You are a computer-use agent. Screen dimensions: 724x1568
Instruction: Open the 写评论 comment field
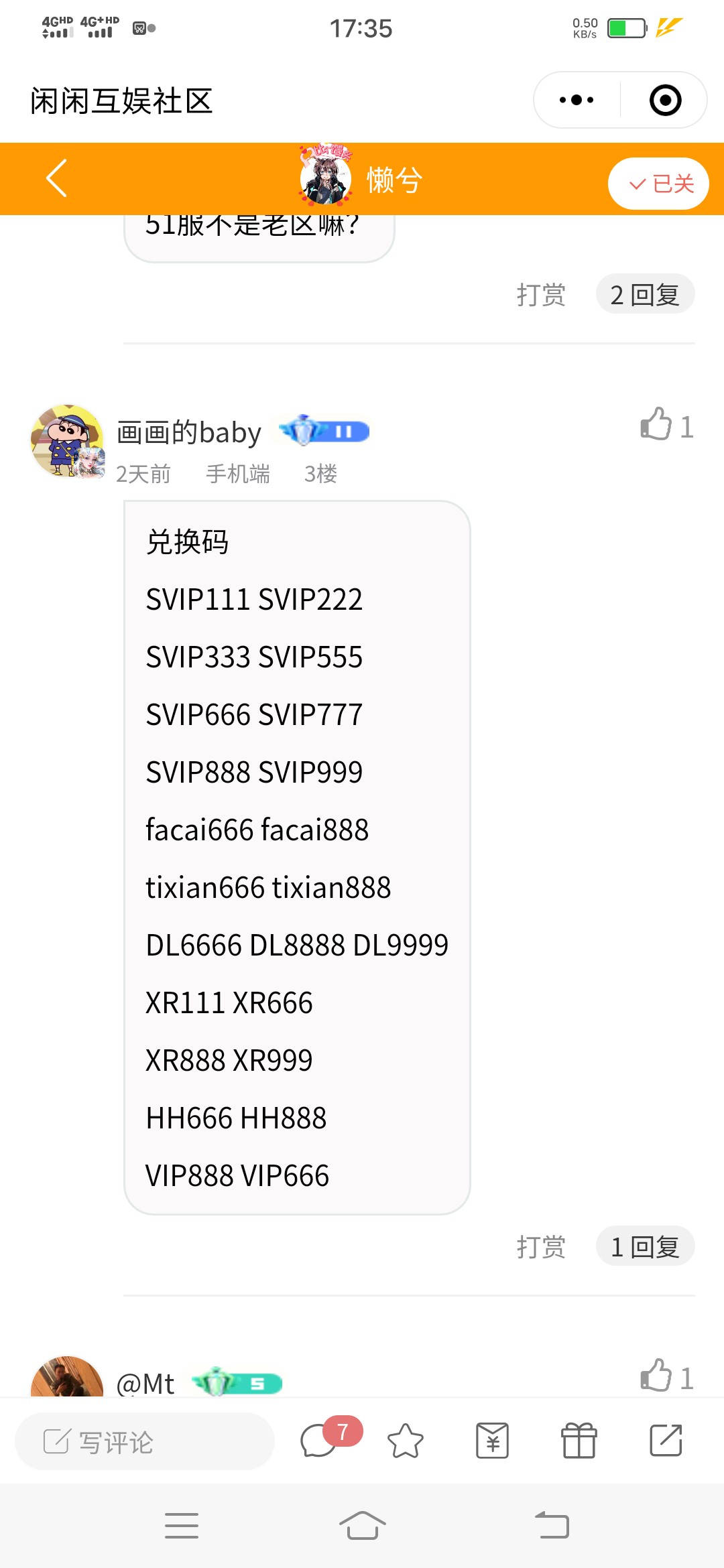point(145,1441)
